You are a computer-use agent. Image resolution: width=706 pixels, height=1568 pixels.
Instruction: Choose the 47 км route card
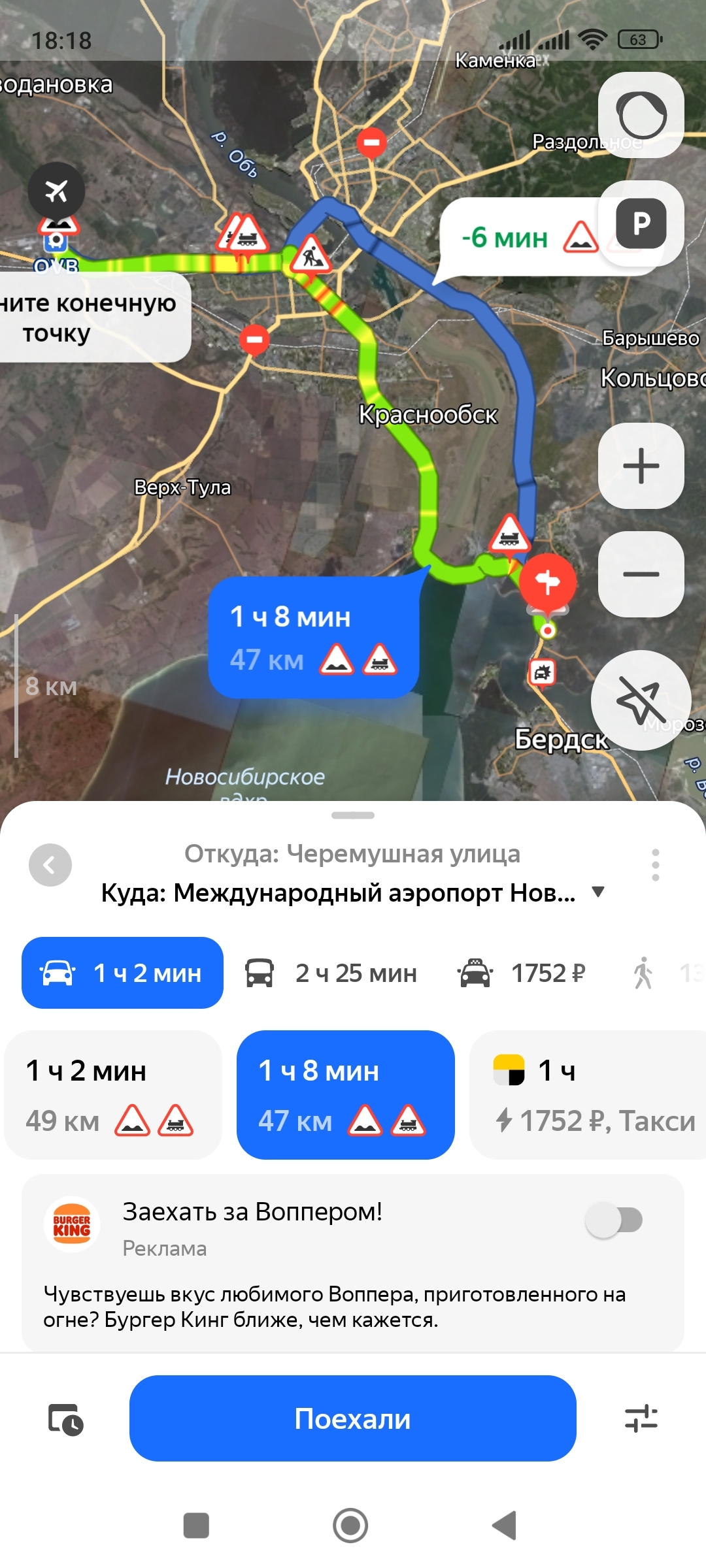click(345, 1095)
